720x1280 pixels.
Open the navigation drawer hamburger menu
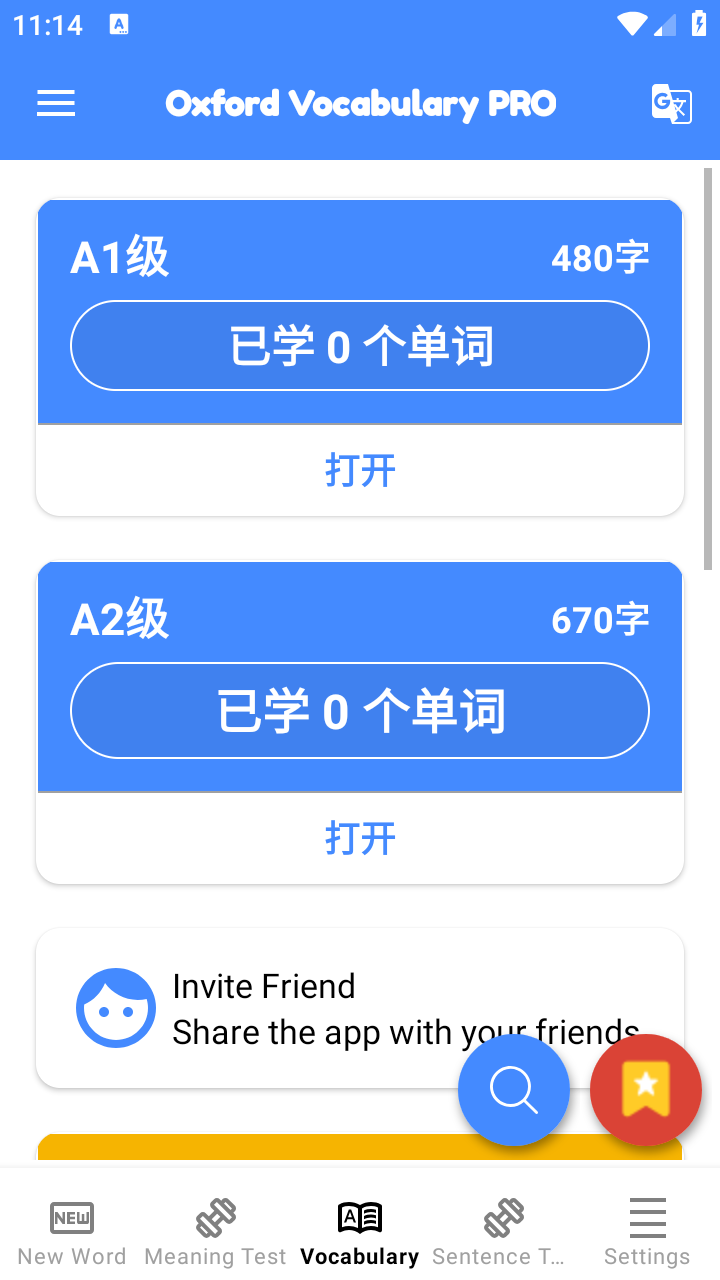[56, 103]
